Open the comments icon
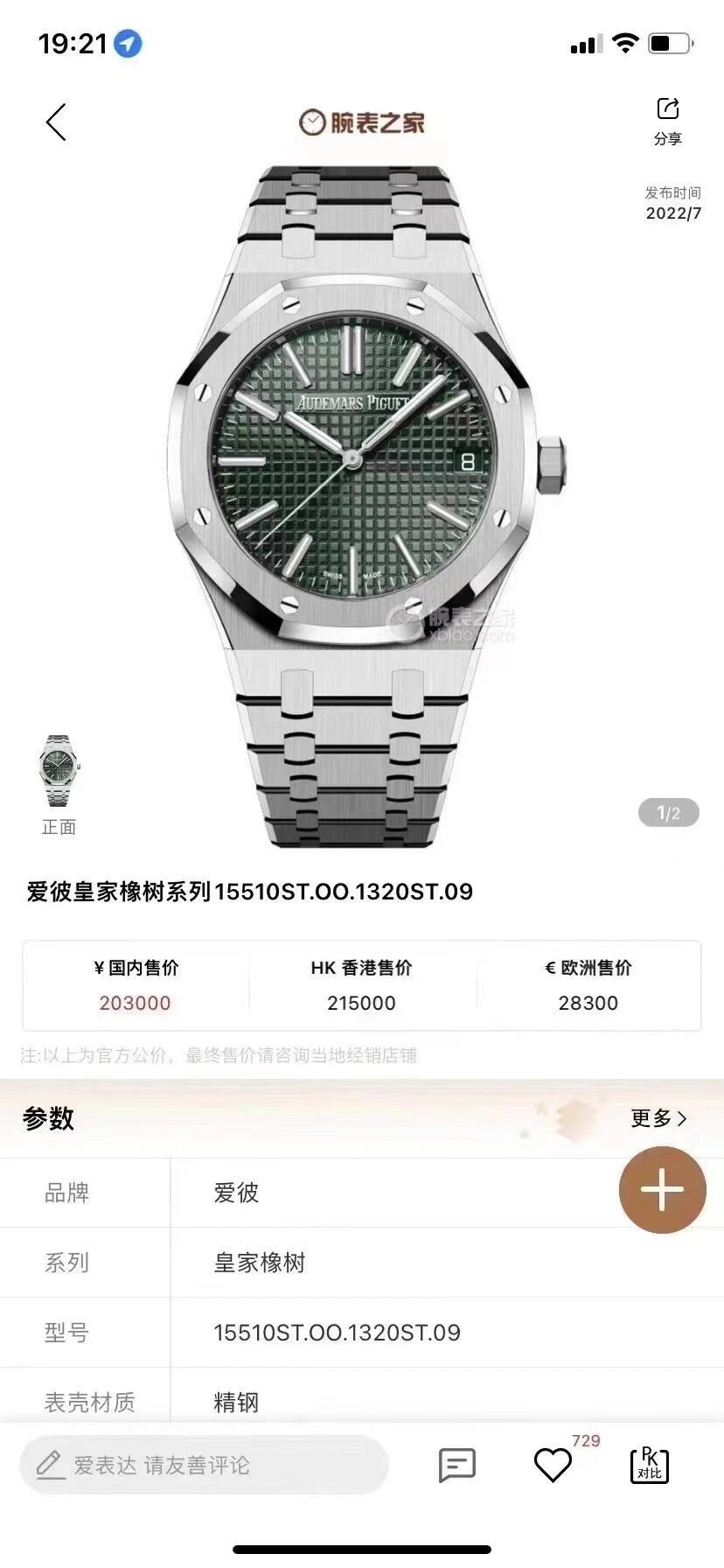Image resolution: width=724 pixels, height=1568 pixels. pyautogui.click(x=456, y=1465)
